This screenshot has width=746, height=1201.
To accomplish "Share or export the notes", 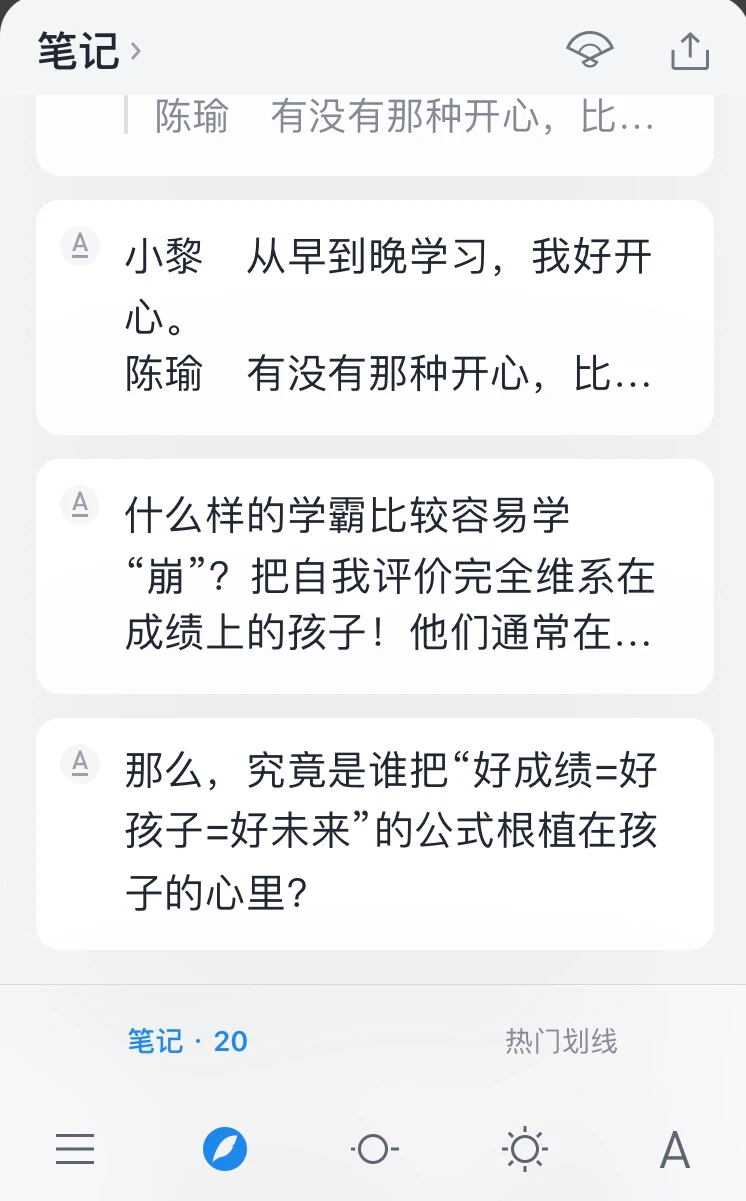I will click(x=689, y=49).
